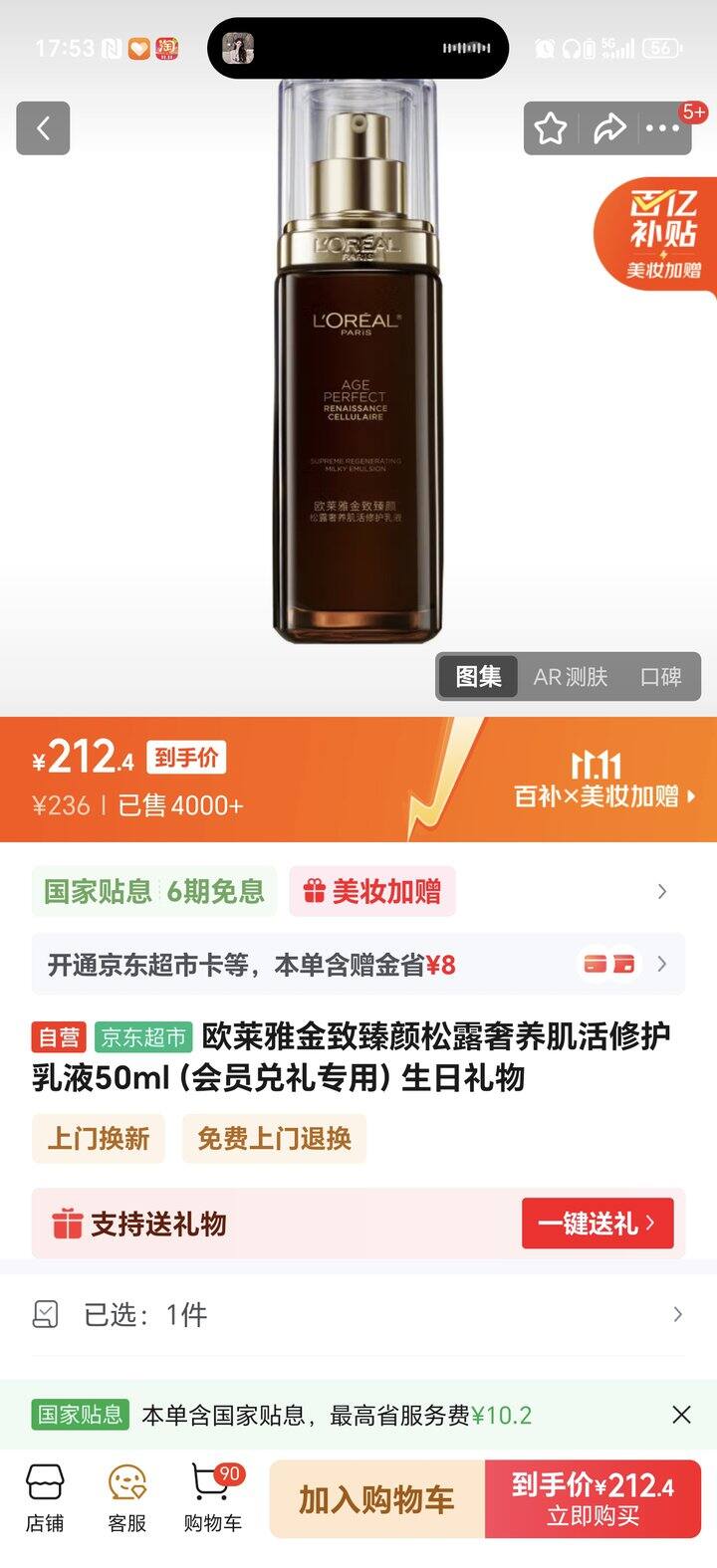Viewport: 717px width, 1568px height.
Task: Open the 店铺 store page
Action: pyautogui.click(x=45, y=1498)
